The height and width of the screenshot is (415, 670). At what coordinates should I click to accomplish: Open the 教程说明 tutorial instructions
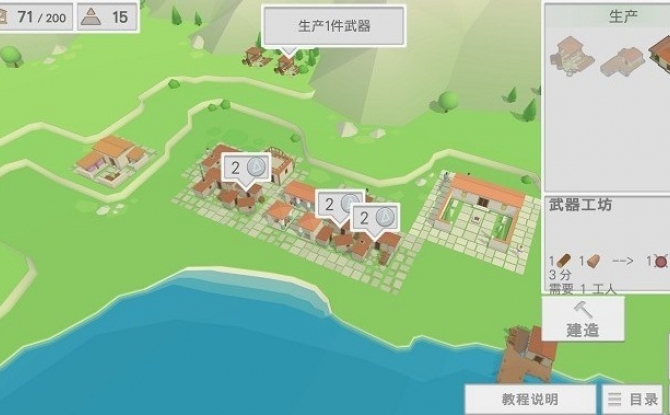click(x=528, y=399)
